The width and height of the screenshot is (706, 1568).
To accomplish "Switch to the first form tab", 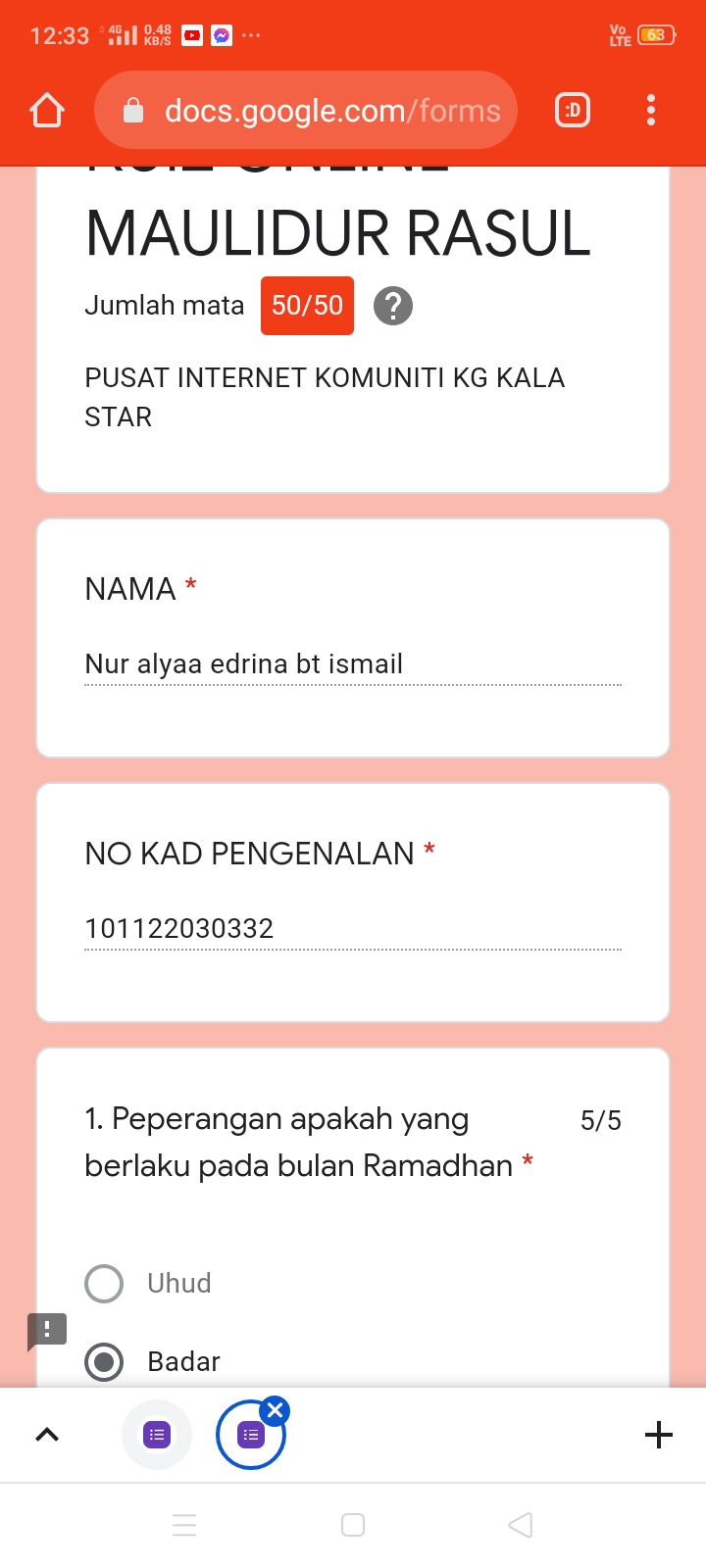I will (x=157, y=1436).
